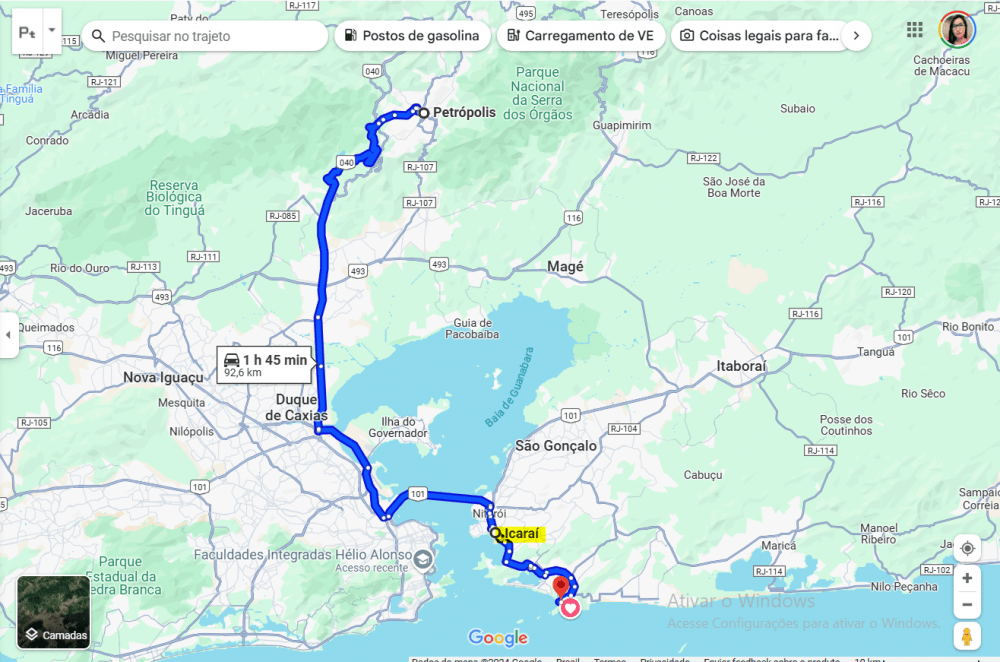Center map on my location
The width and height of the screenshot is (1000, 662).
point(967,548)
